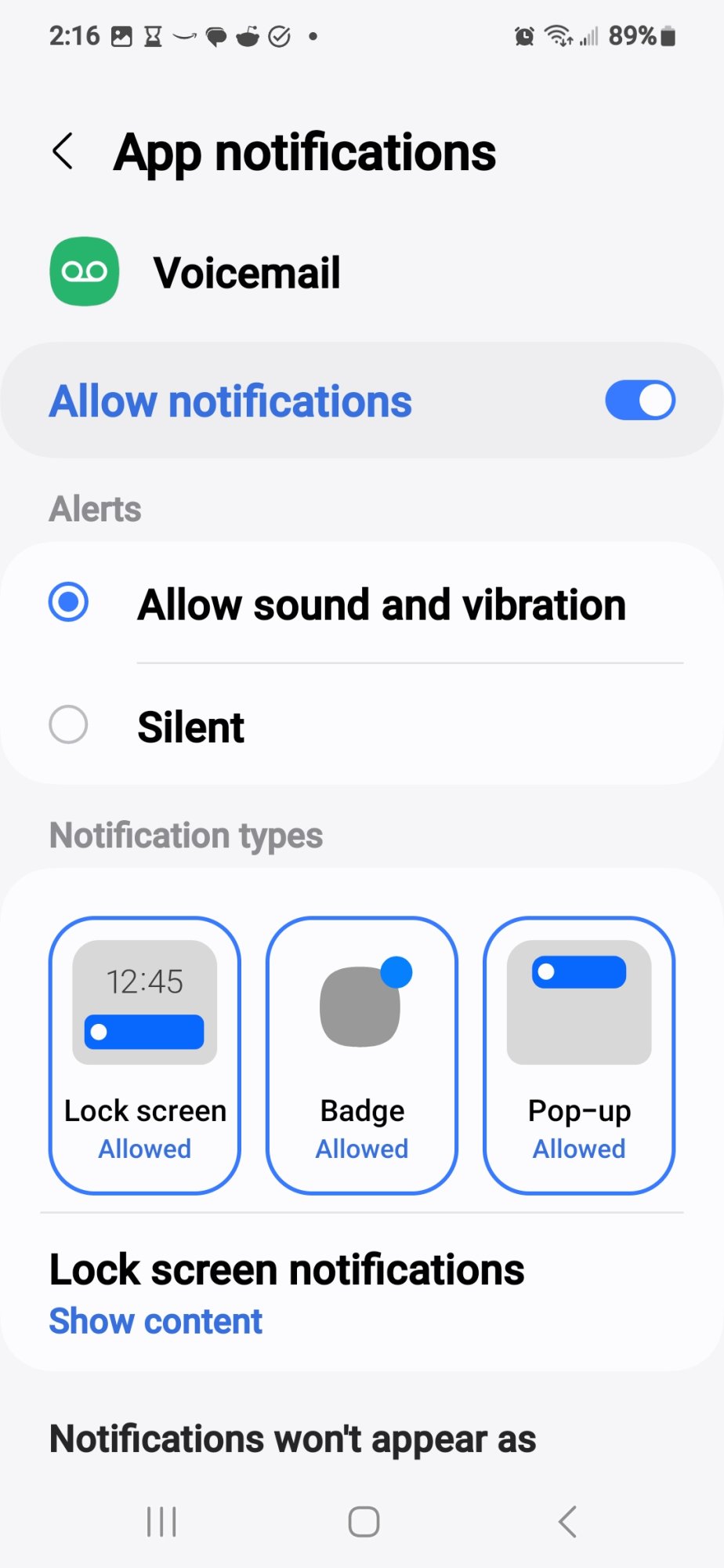Go to the home screen
724x1568 pixels.
[364, 1522]
